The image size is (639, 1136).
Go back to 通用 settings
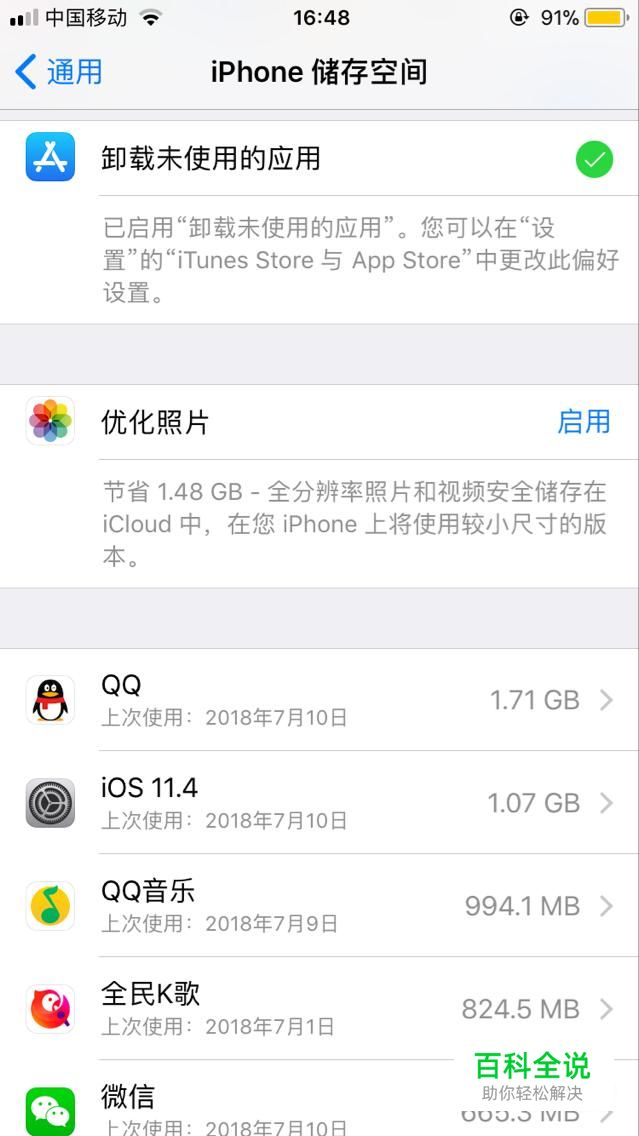coord(58,72)
